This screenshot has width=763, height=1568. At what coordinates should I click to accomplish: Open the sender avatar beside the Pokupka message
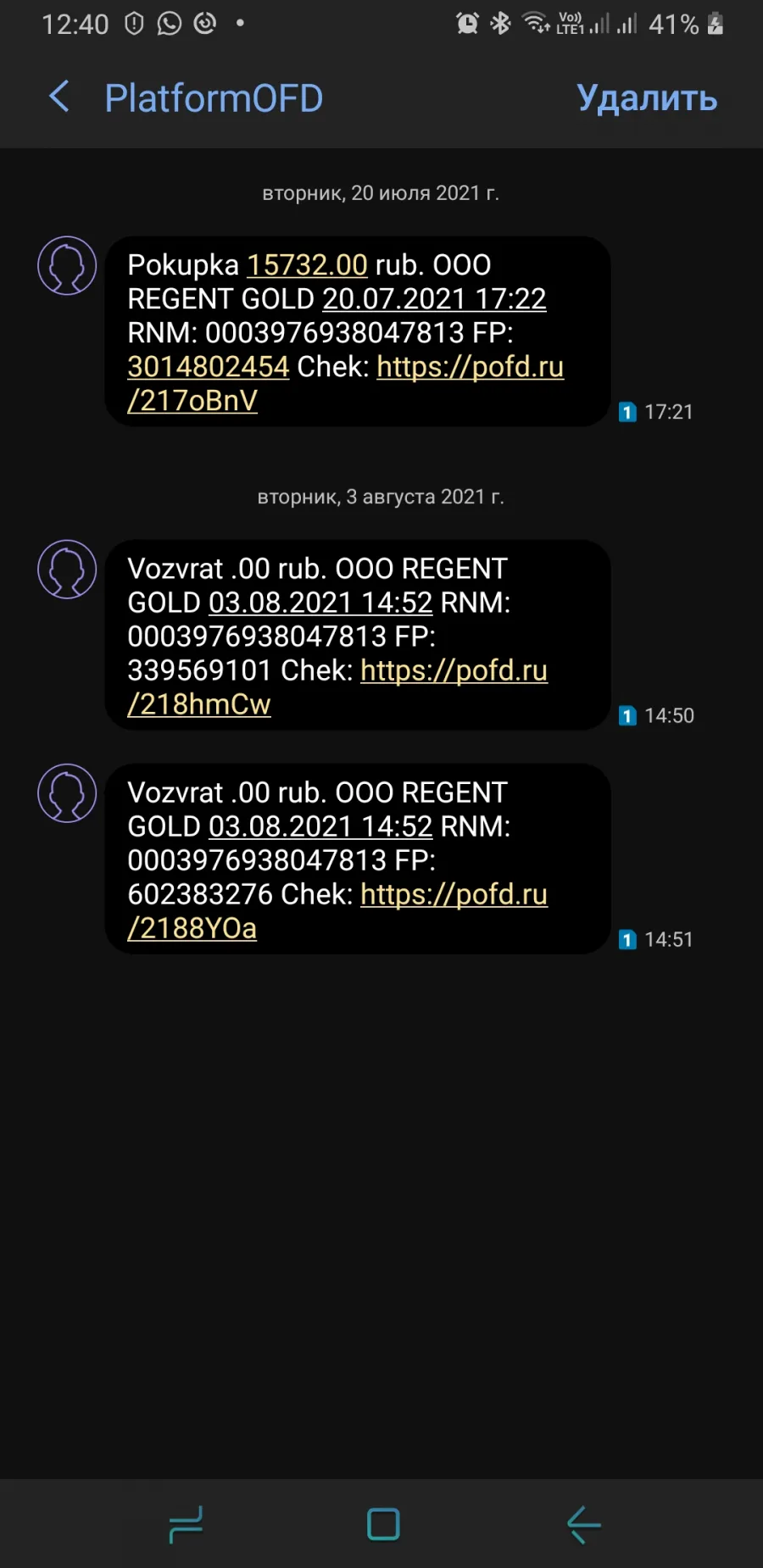[67, 266]
